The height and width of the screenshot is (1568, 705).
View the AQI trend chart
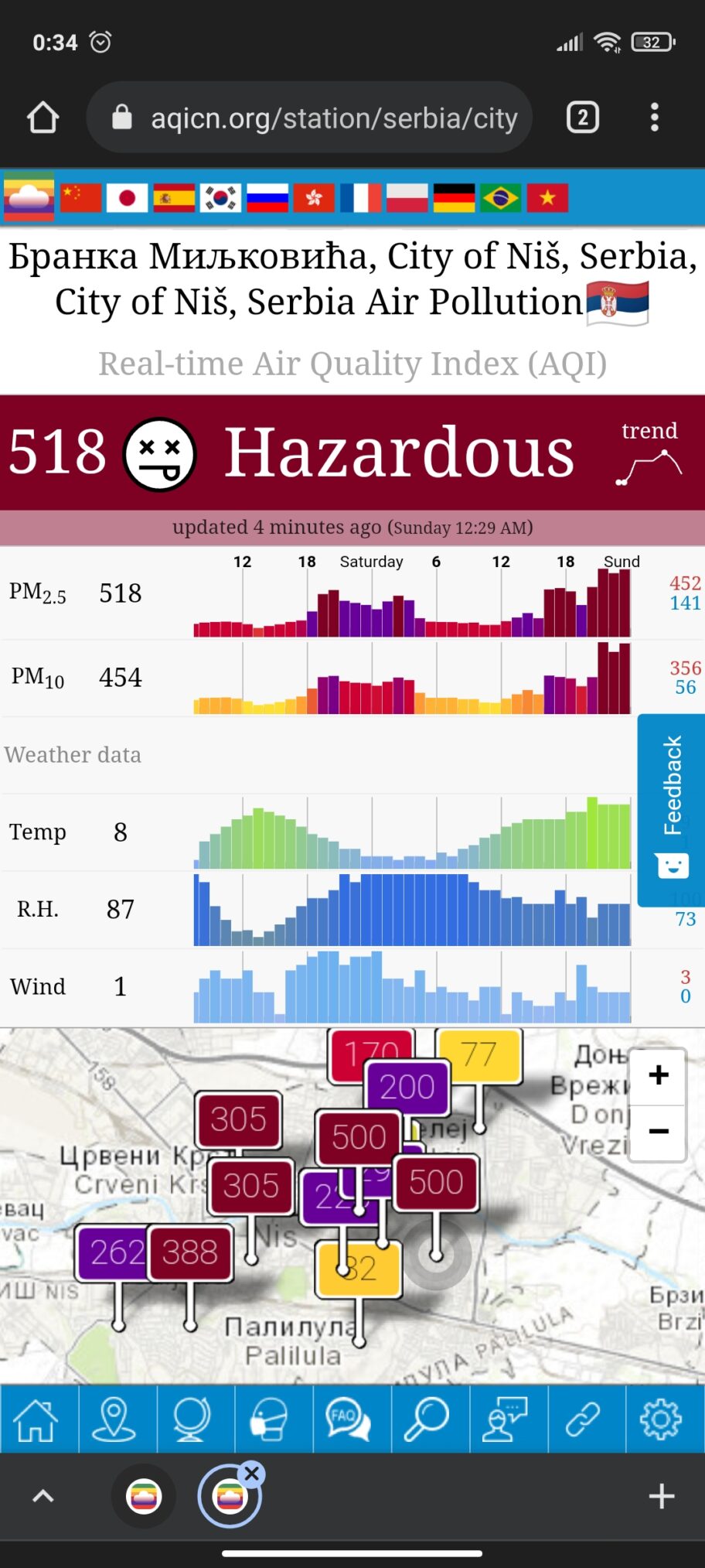(x=649, y=453)
